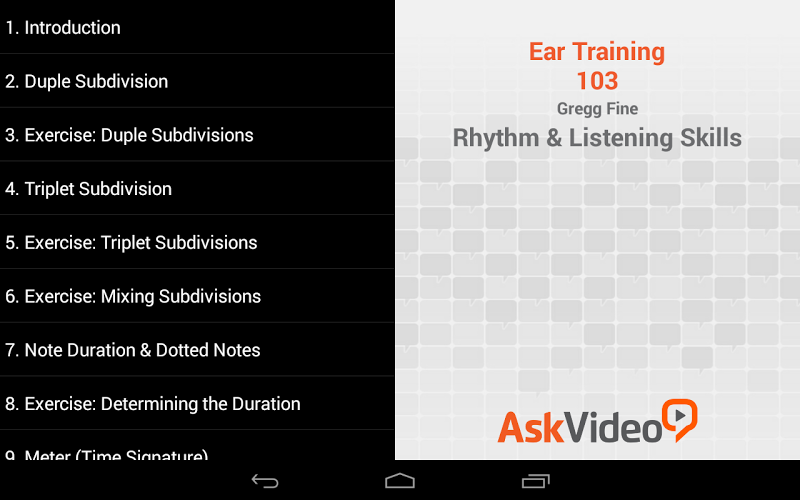This screenshot has height=500, width=800.
Task: Play the Triplet Subdivision lesson
Action: [x=197, y=189]
